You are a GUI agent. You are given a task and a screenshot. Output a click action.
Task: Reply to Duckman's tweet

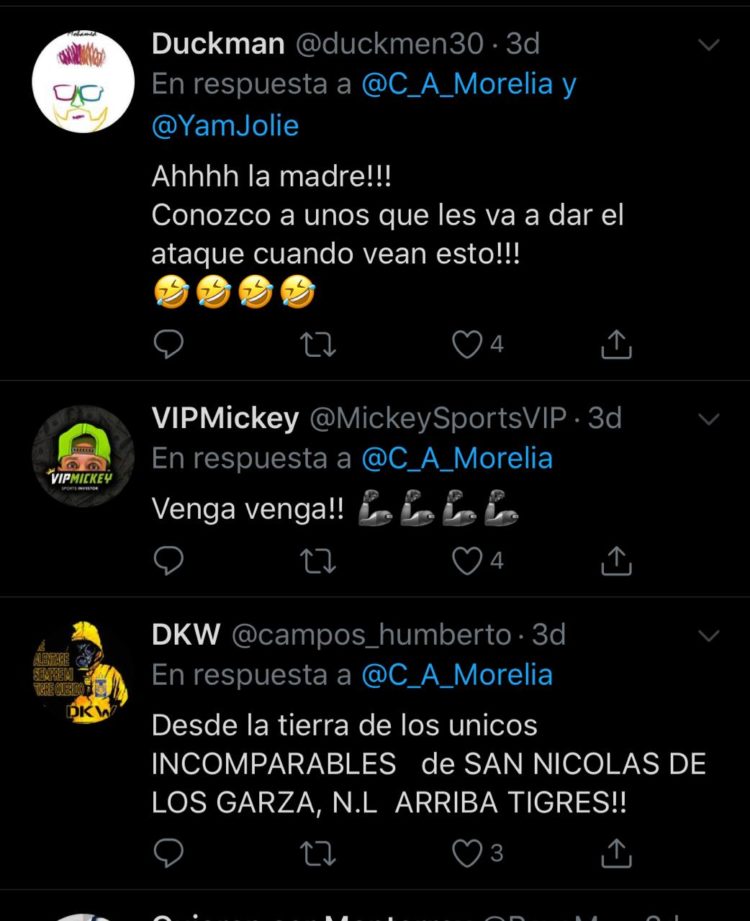[169, 345]
